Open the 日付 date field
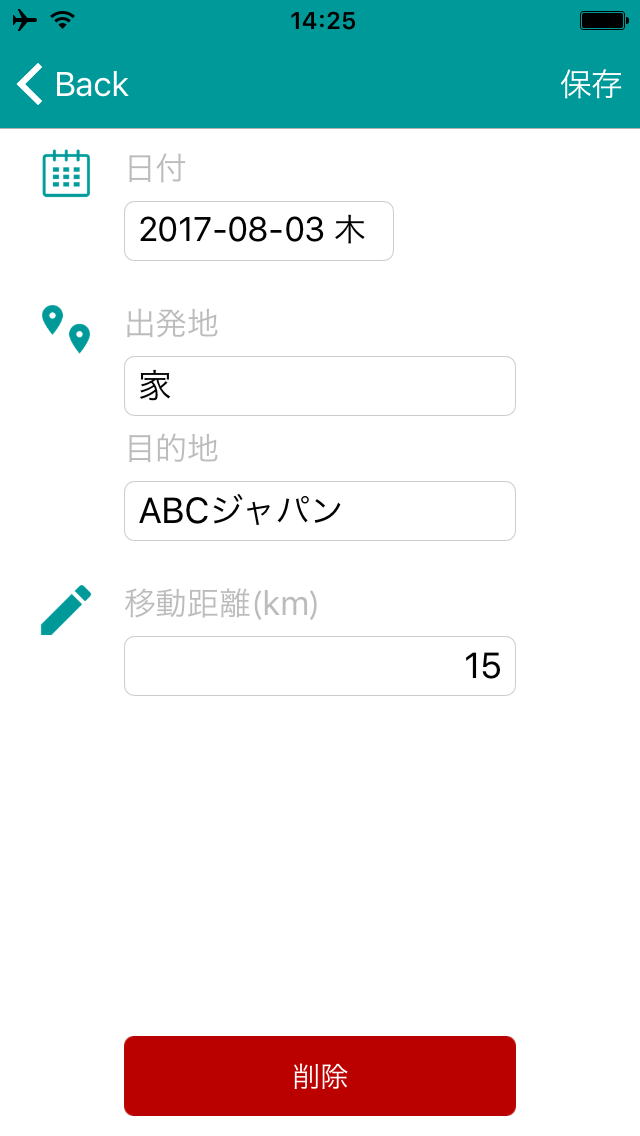This screenshot has width=640, height=1136. tap(259, 231)
